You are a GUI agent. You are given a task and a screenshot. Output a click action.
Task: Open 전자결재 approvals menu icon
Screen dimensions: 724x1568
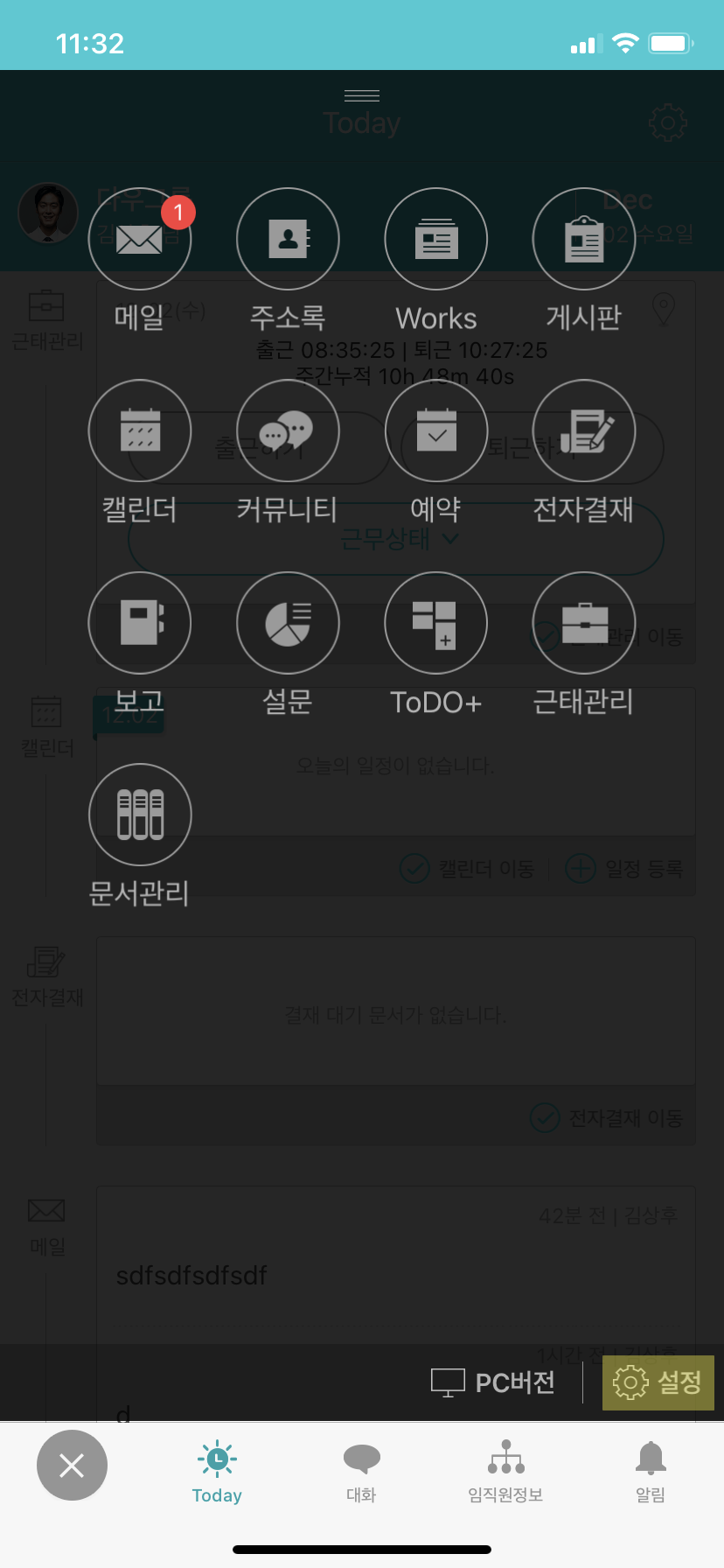click(x=583, y=431)
